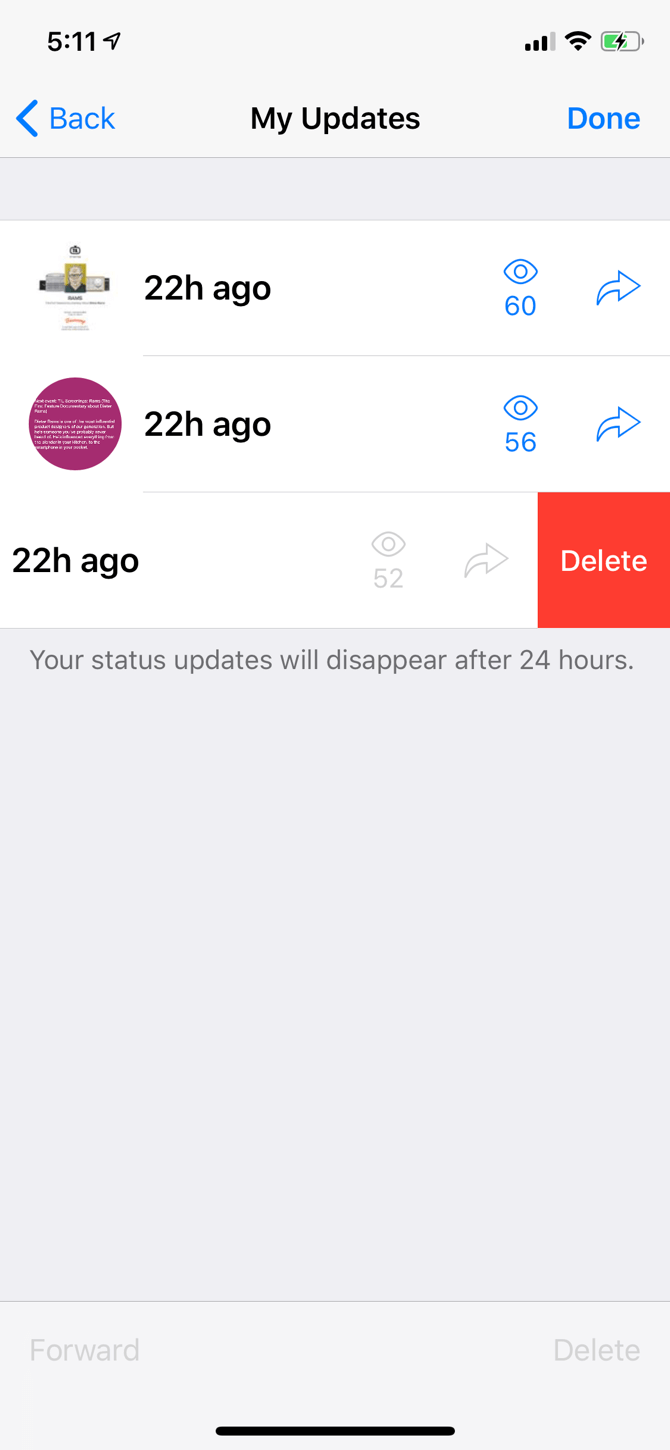The width and height of the screenshot is (670, 1450).
Task: View who saw the 56-view update
Action: 520,424
